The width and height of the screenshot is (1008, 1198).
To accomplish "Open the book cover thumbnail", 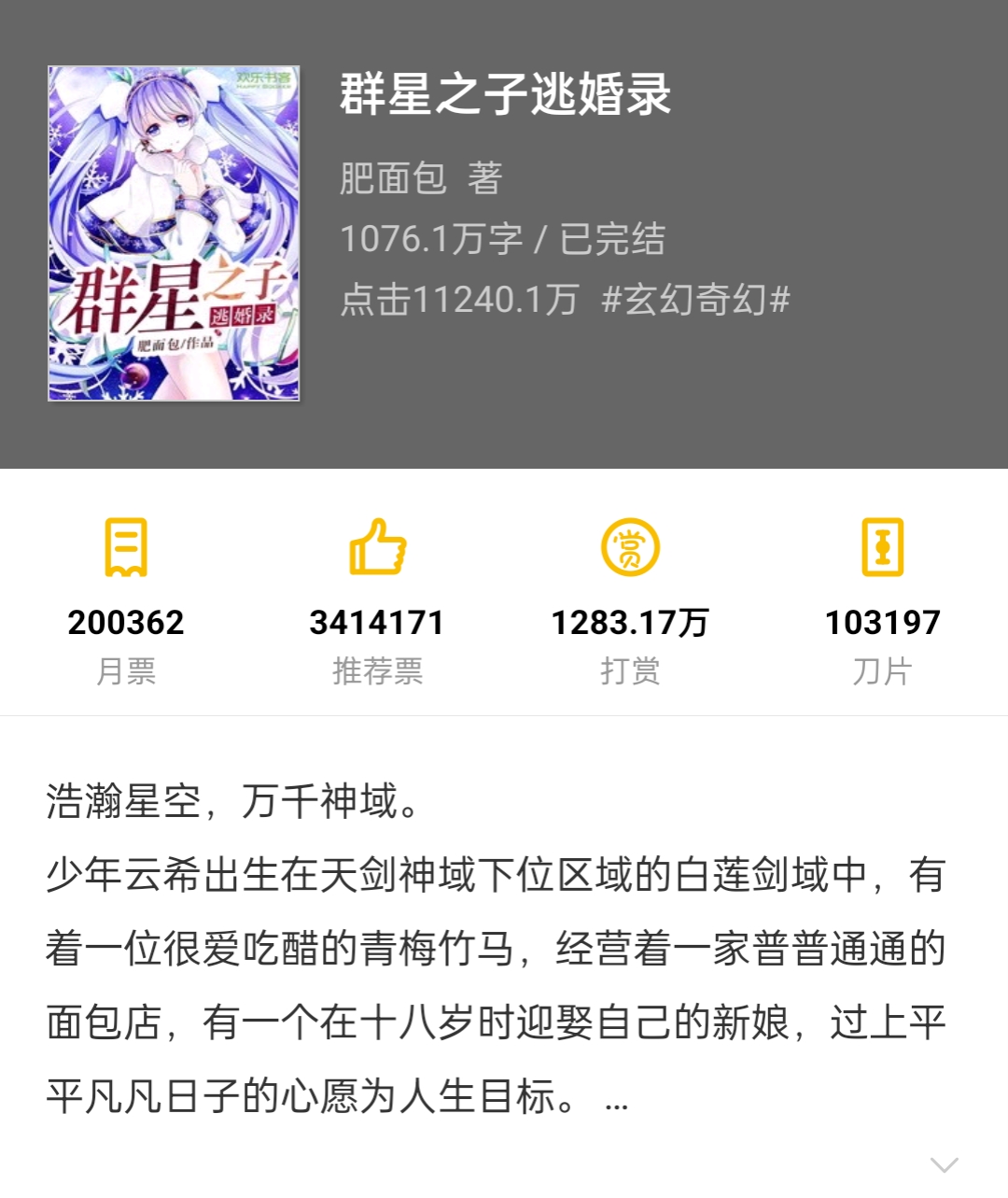I will 174,232.
